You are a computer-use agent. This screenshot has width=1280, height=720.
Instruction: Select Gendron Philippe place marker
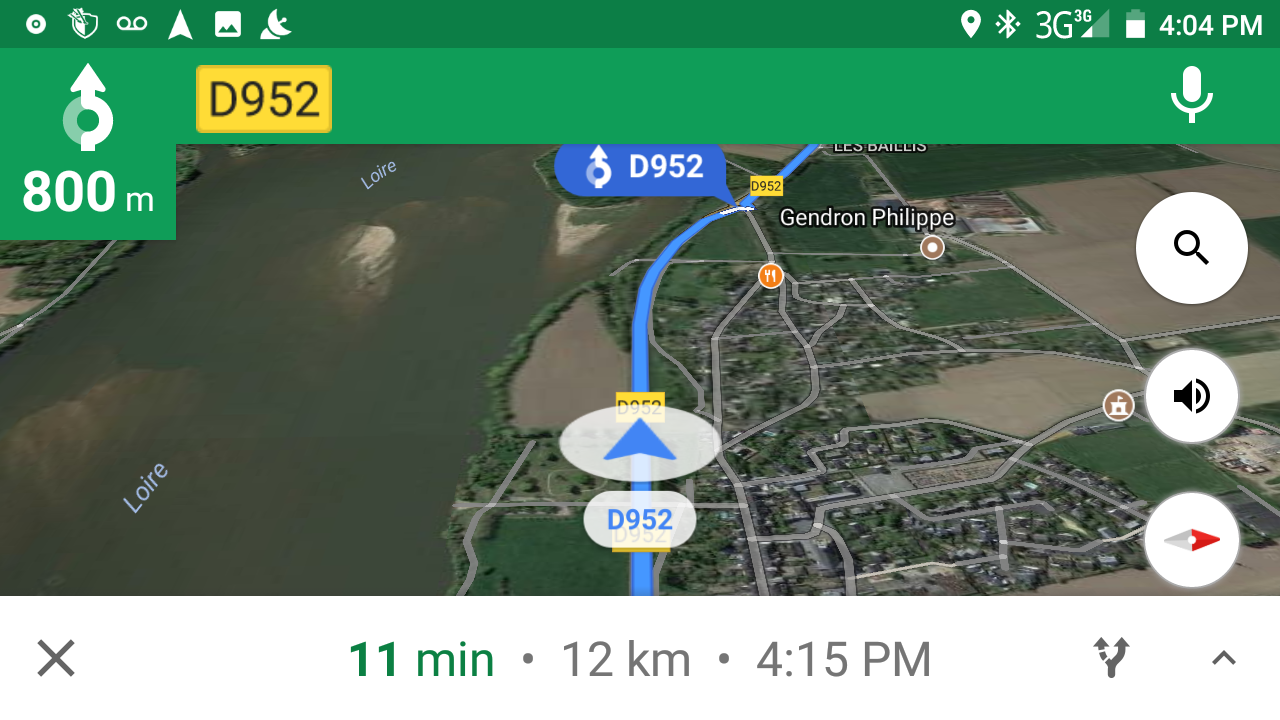[x=932, y=247]
